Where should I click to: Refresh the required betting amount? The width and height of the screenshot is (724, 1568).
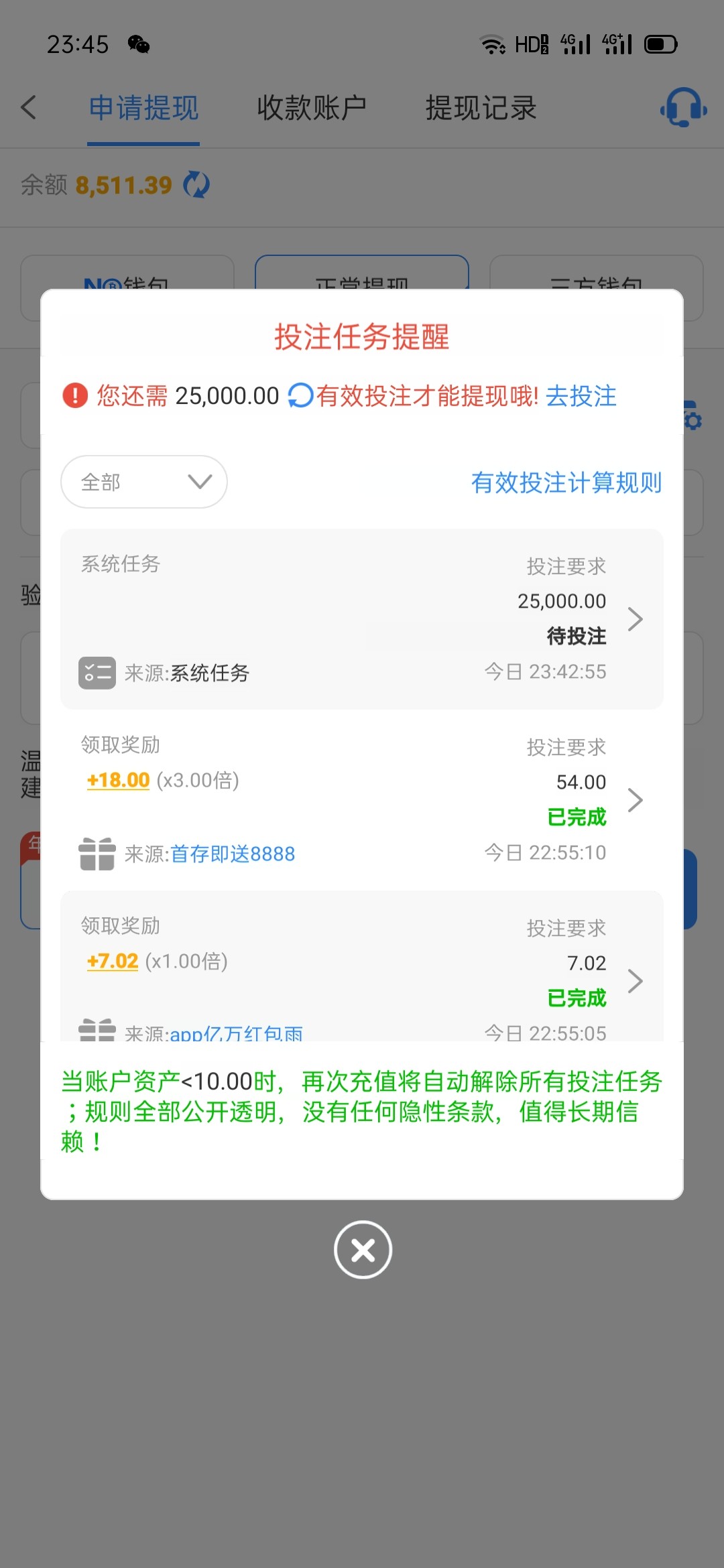click(300, 395)
